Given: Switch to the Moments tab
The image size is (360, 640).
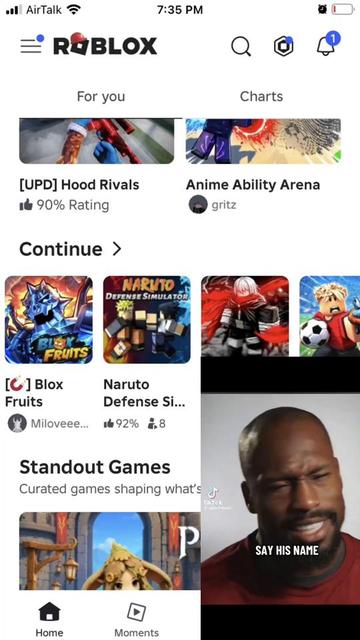Looking at the screenshot, I should (x=136, y=619).
